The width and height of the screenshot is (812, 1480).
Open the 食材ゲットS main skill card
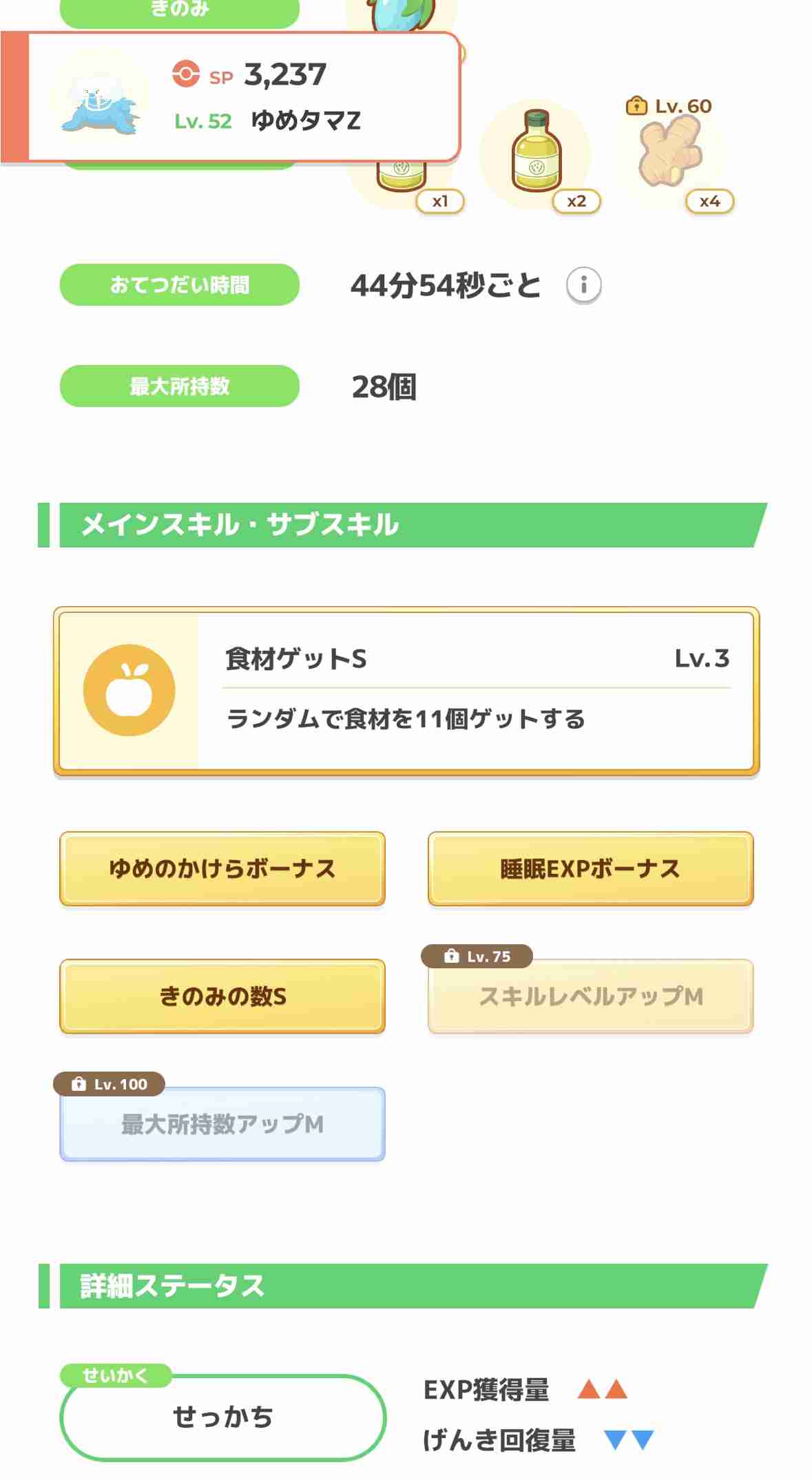[406, 691]
